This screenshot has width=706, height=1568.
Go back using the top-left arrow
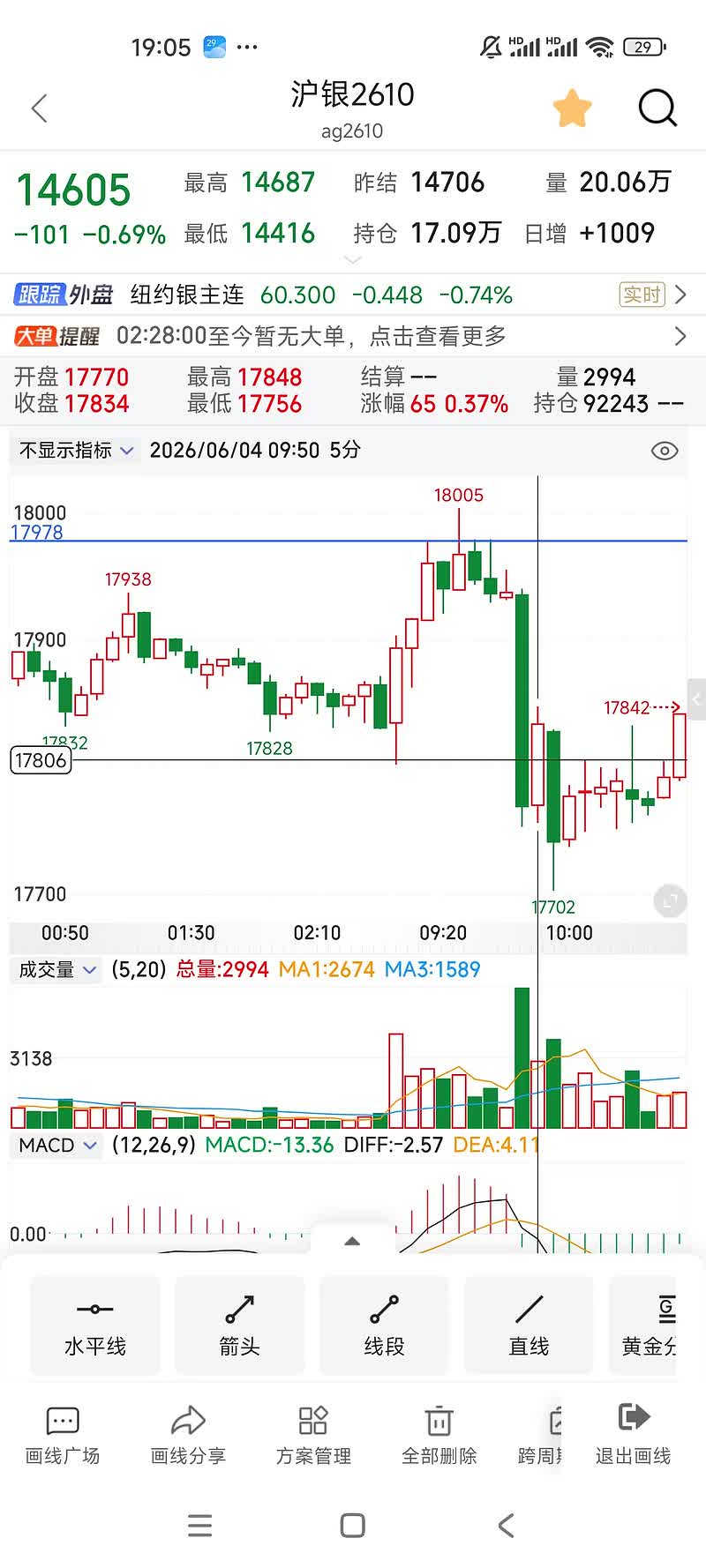(x=39, y=108)
